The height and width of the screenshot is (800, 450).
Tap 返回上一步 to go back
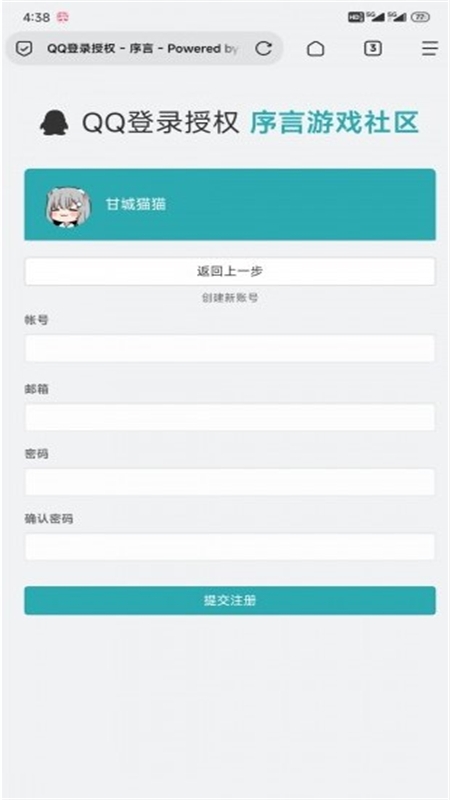click(x=230, y=271)
